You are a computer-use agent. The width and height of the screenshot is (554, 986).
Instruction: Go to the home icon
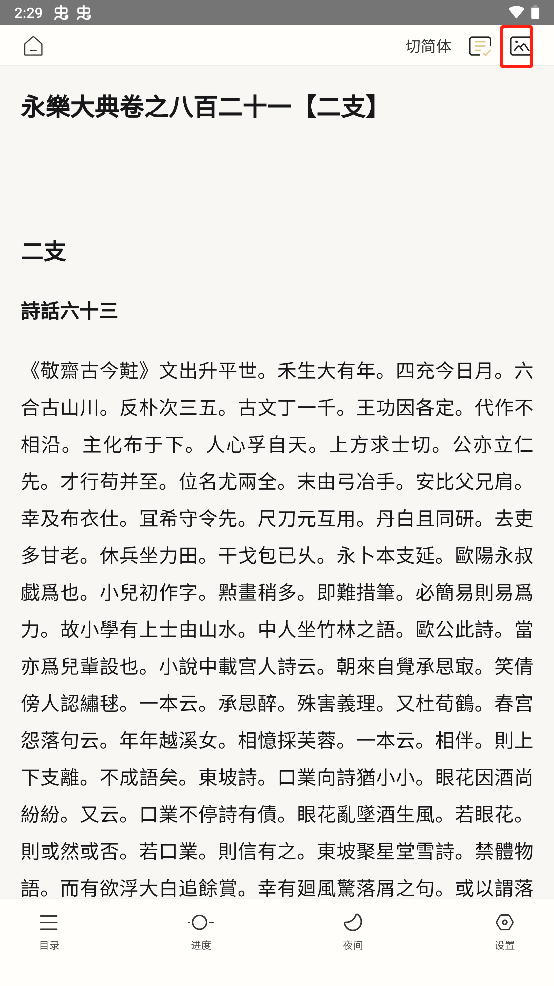pos(33,46)
